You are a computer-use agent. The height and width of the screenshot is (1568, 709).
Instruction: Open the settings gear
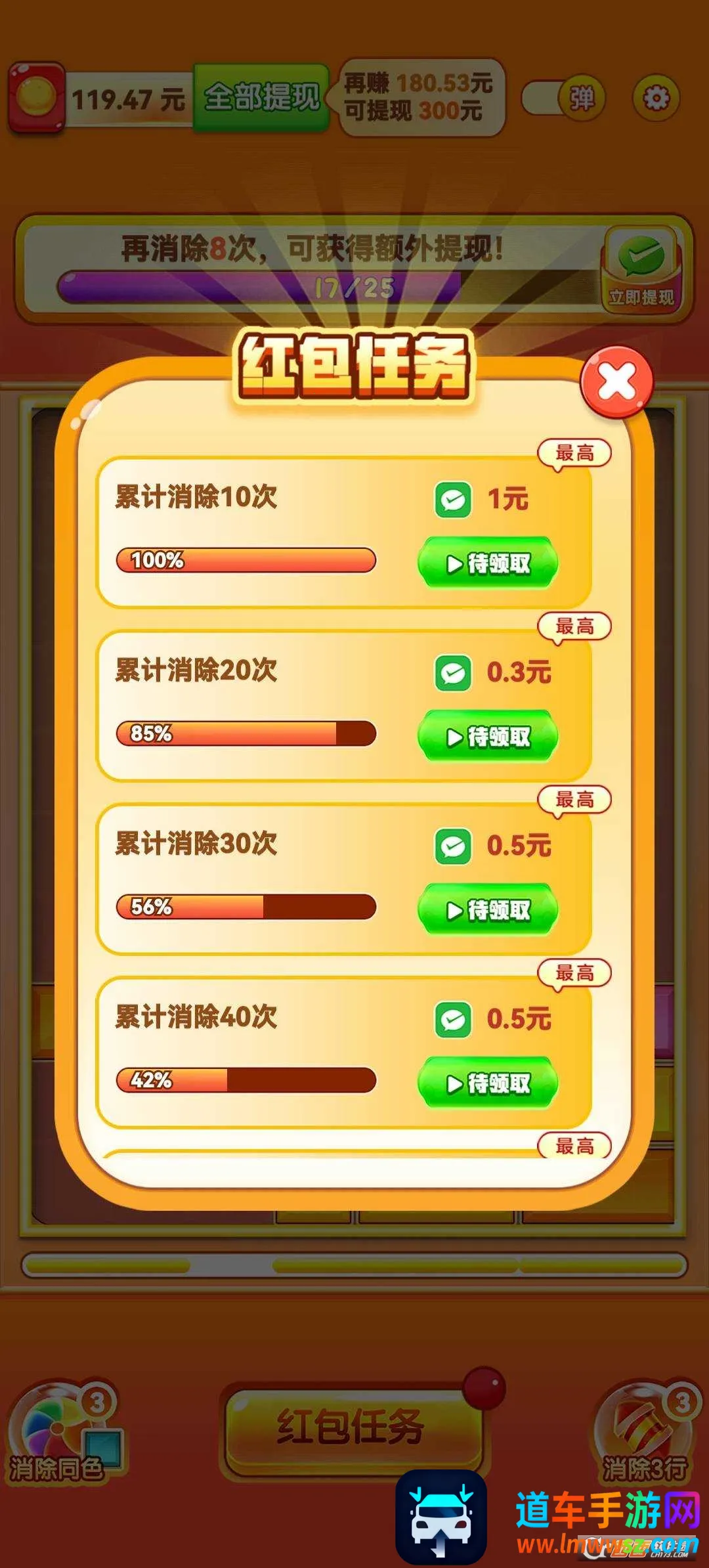click(656, 98)
